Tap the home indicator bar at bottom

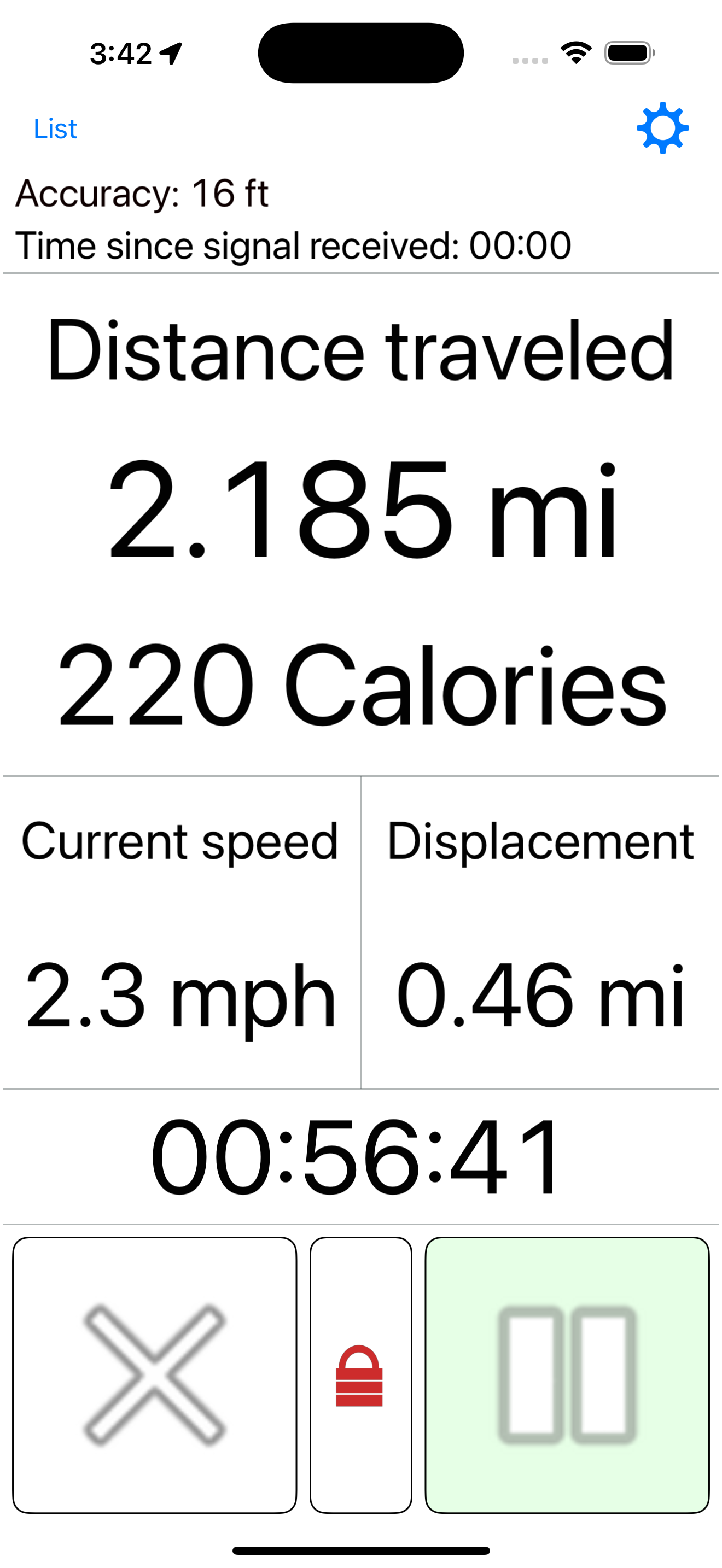360,1551
